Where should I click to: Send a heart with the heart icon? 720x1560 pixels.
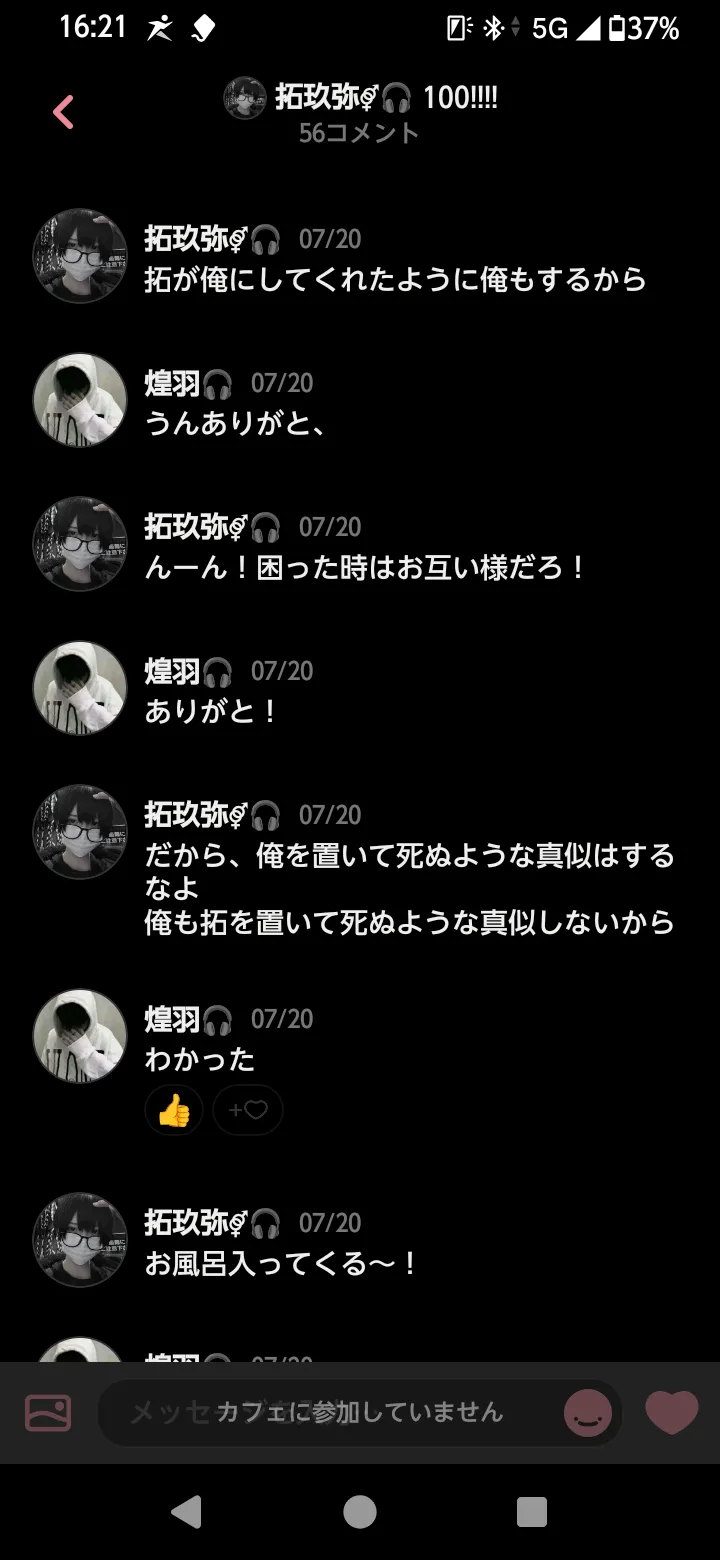(671, 1412)
